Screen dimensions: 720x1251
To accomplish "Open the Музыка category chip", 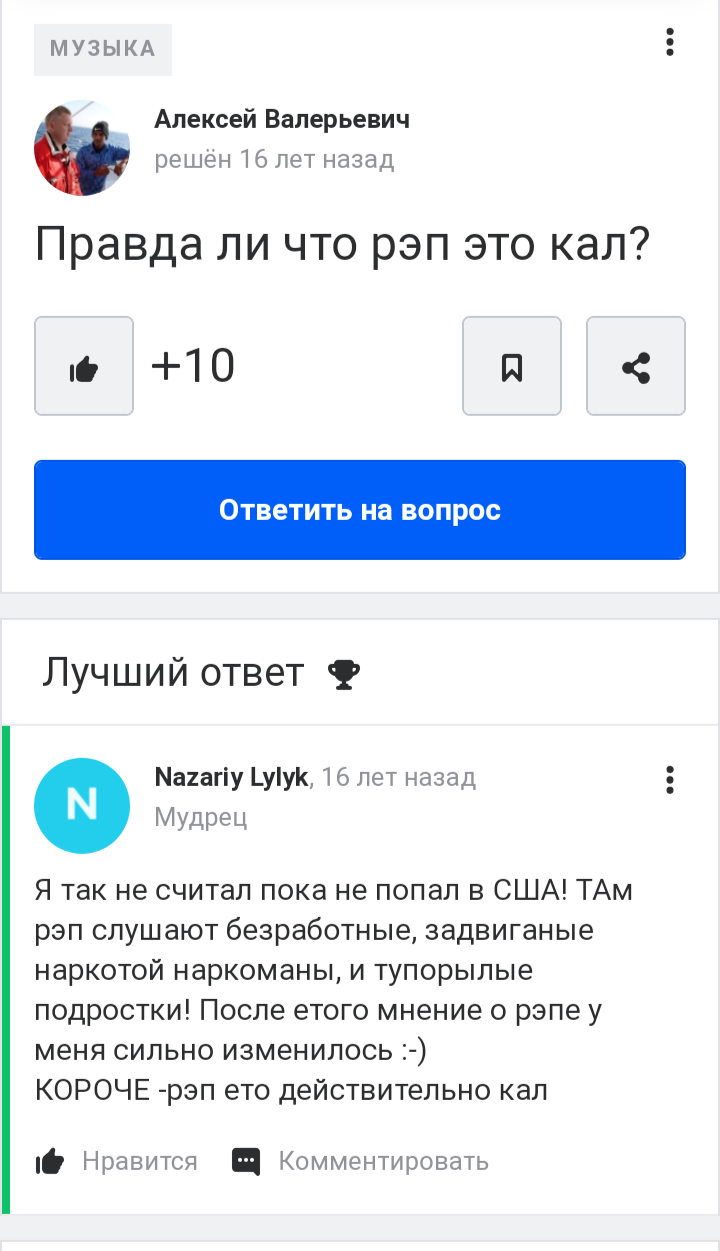I will pyautogui.click(x=103, y=49).
